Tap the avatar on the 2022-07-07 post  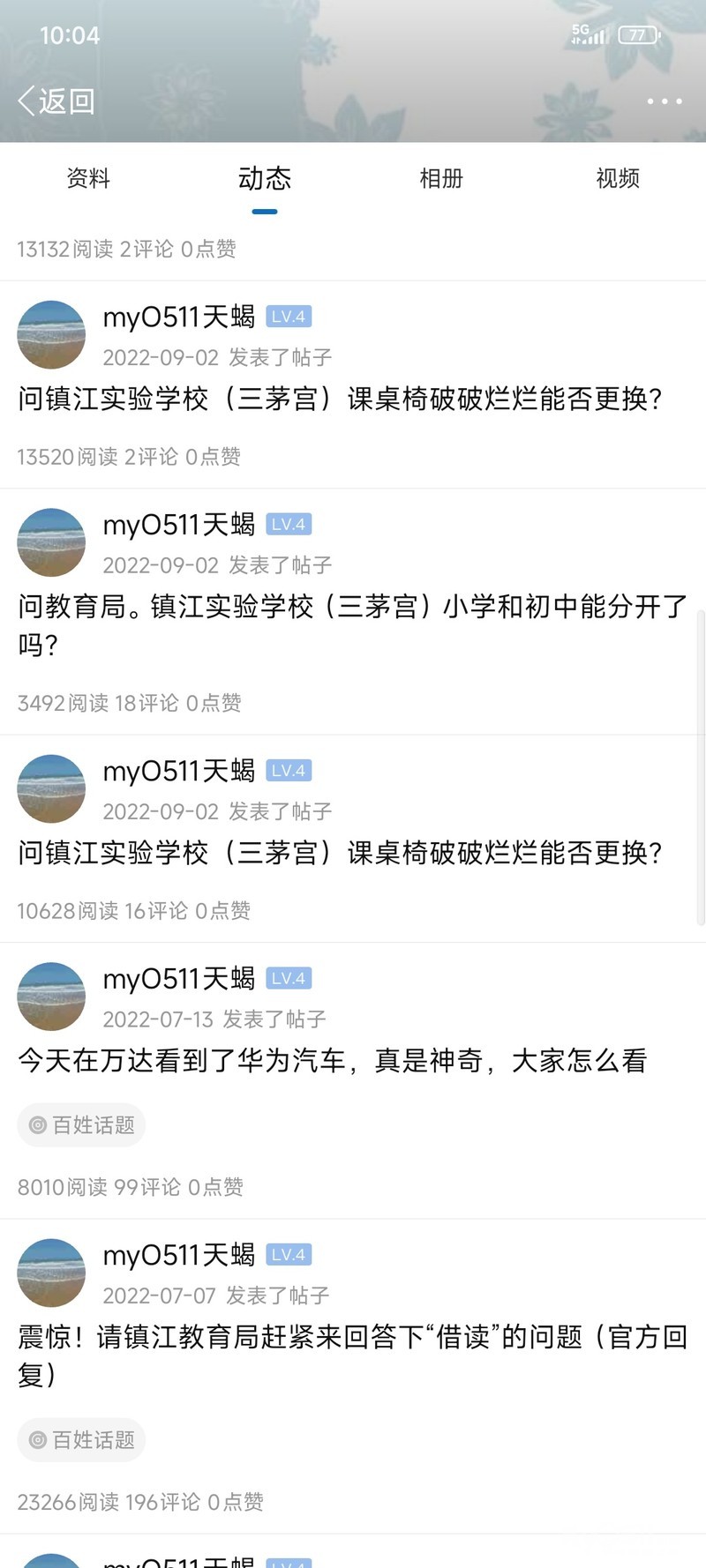[x=51, y=1273]
